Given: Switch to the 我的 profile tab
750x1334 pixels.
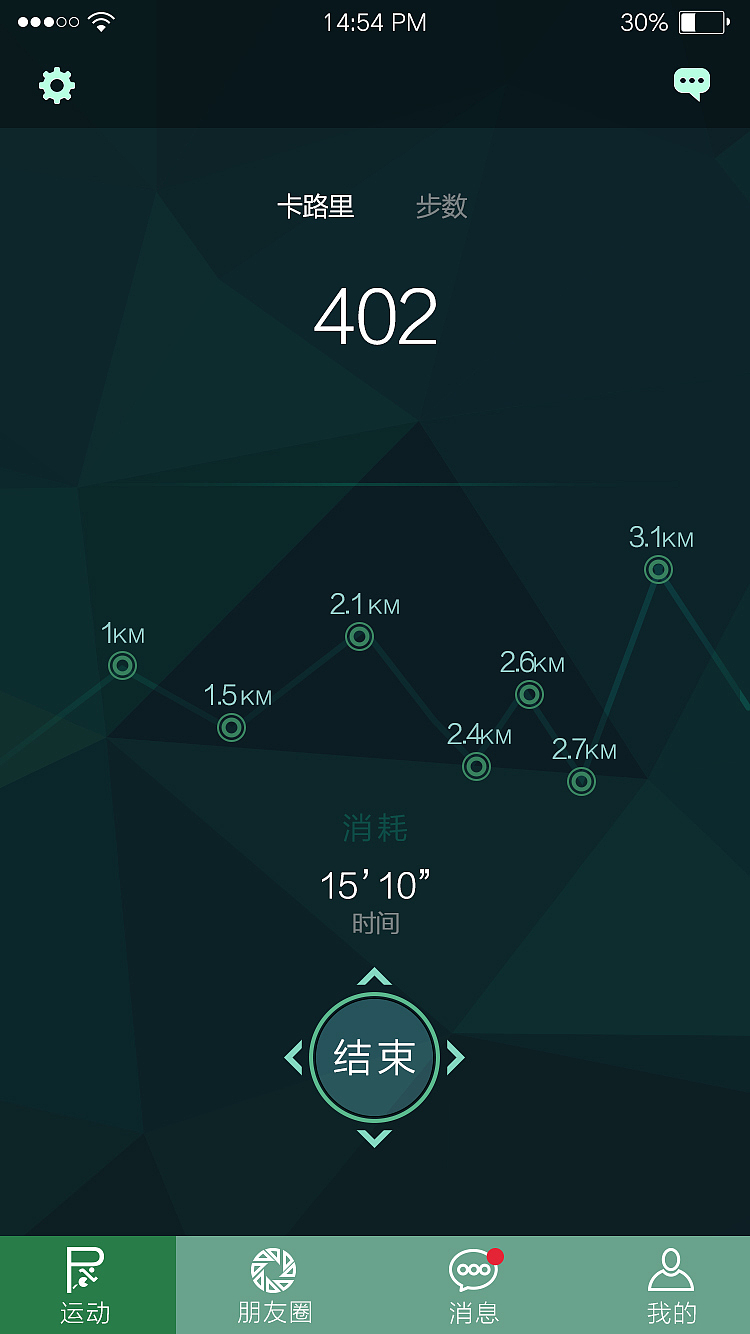Looking at the screenshot, I should pos(671,1285).
